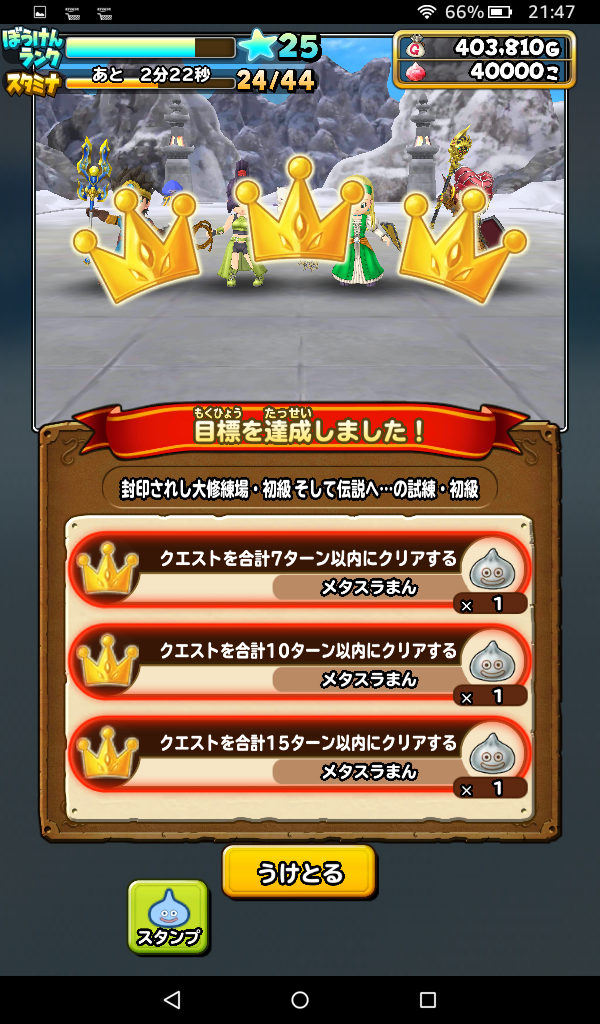
Task: Open the recent apps overview
Action: [428, 999]
